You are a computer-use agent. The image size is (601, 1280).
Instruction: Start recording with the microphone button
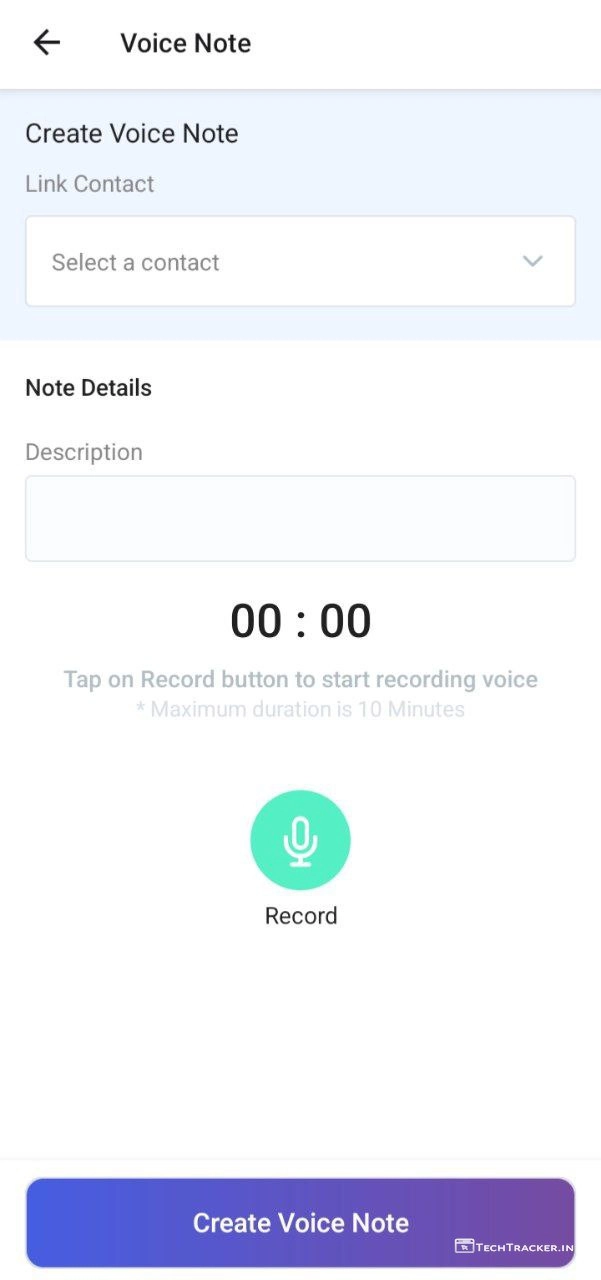300,840
